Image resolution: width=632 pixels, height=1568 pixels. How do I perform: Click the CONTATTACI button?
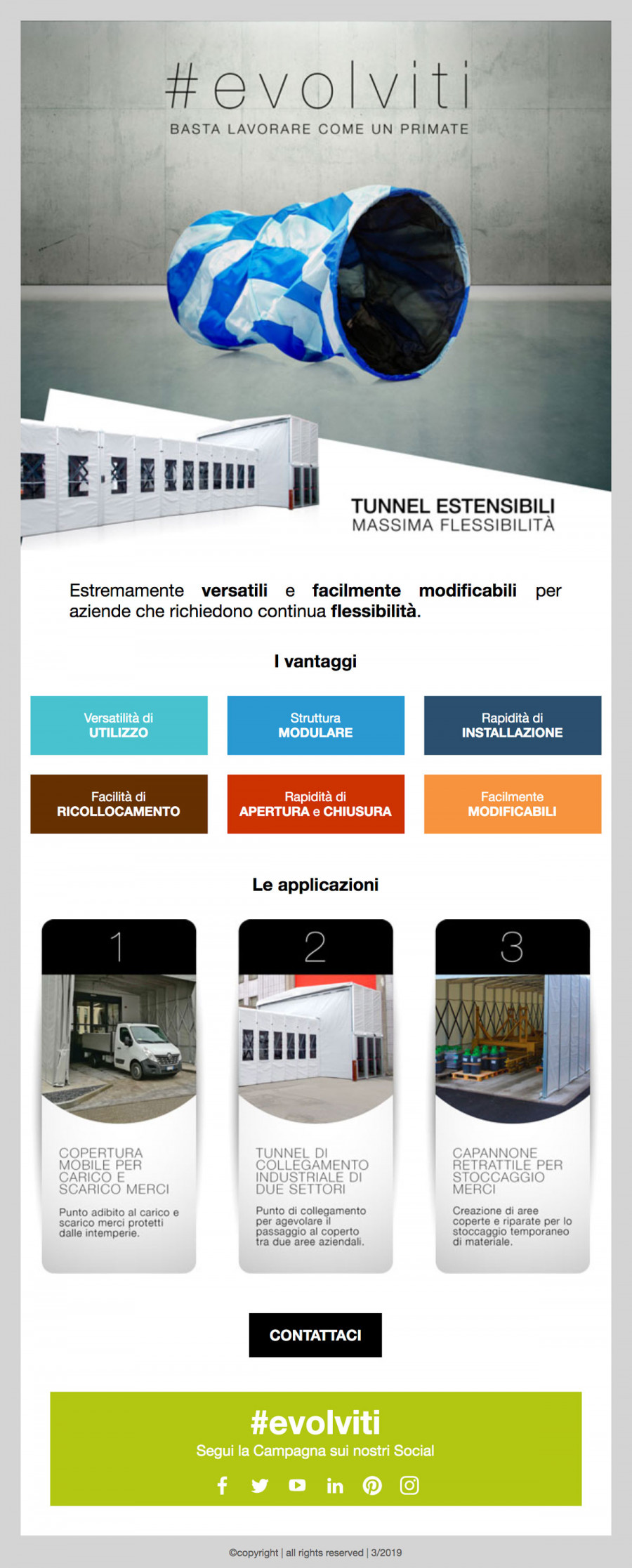tap(315, 1336)
